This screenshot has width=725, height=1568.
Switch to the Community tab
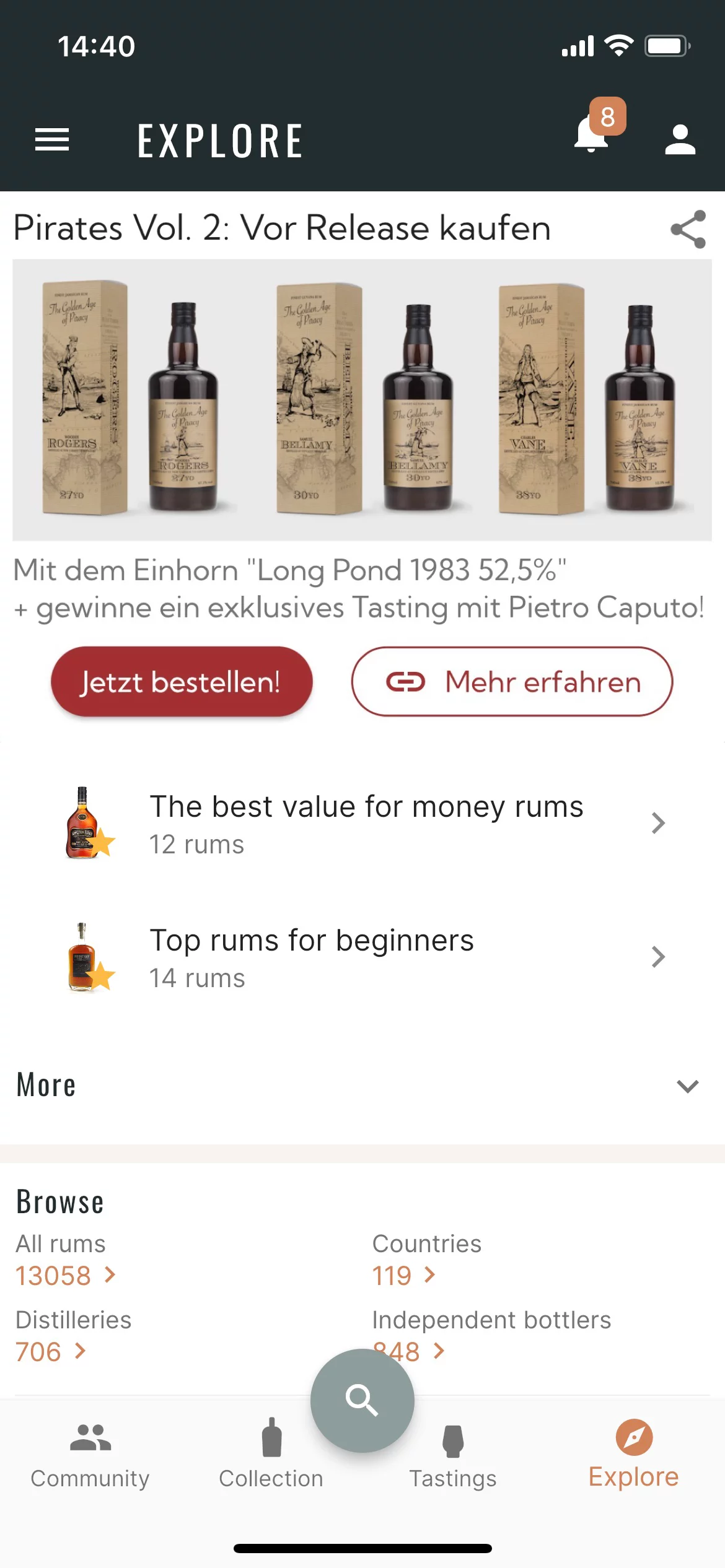[x=90, y=1454]
